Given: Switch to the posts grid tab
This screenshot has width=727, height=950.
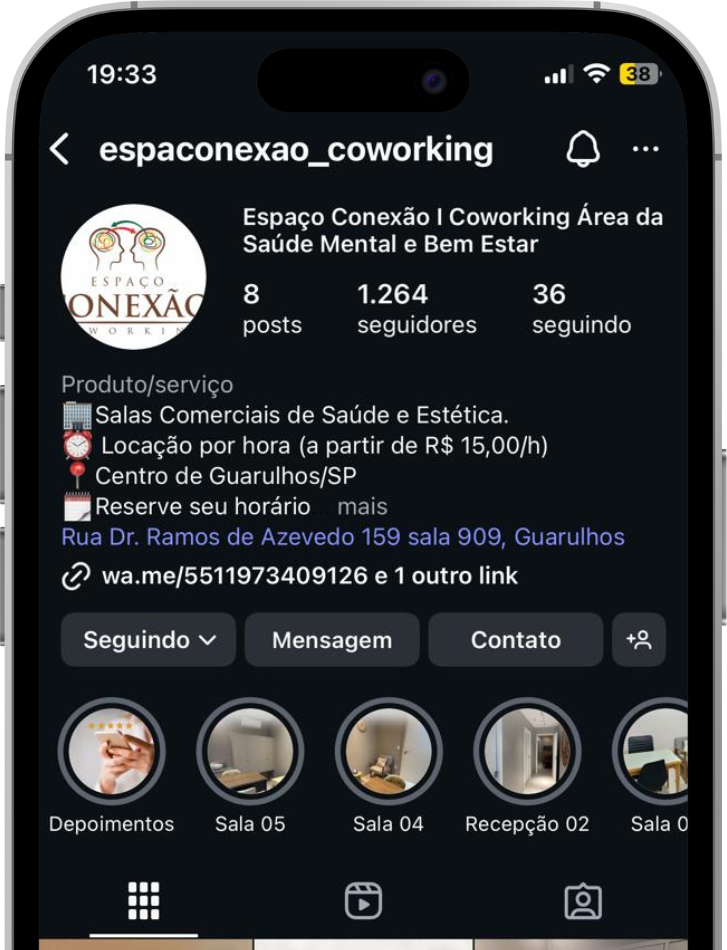Looking at the screenshot, I should 144,901.
